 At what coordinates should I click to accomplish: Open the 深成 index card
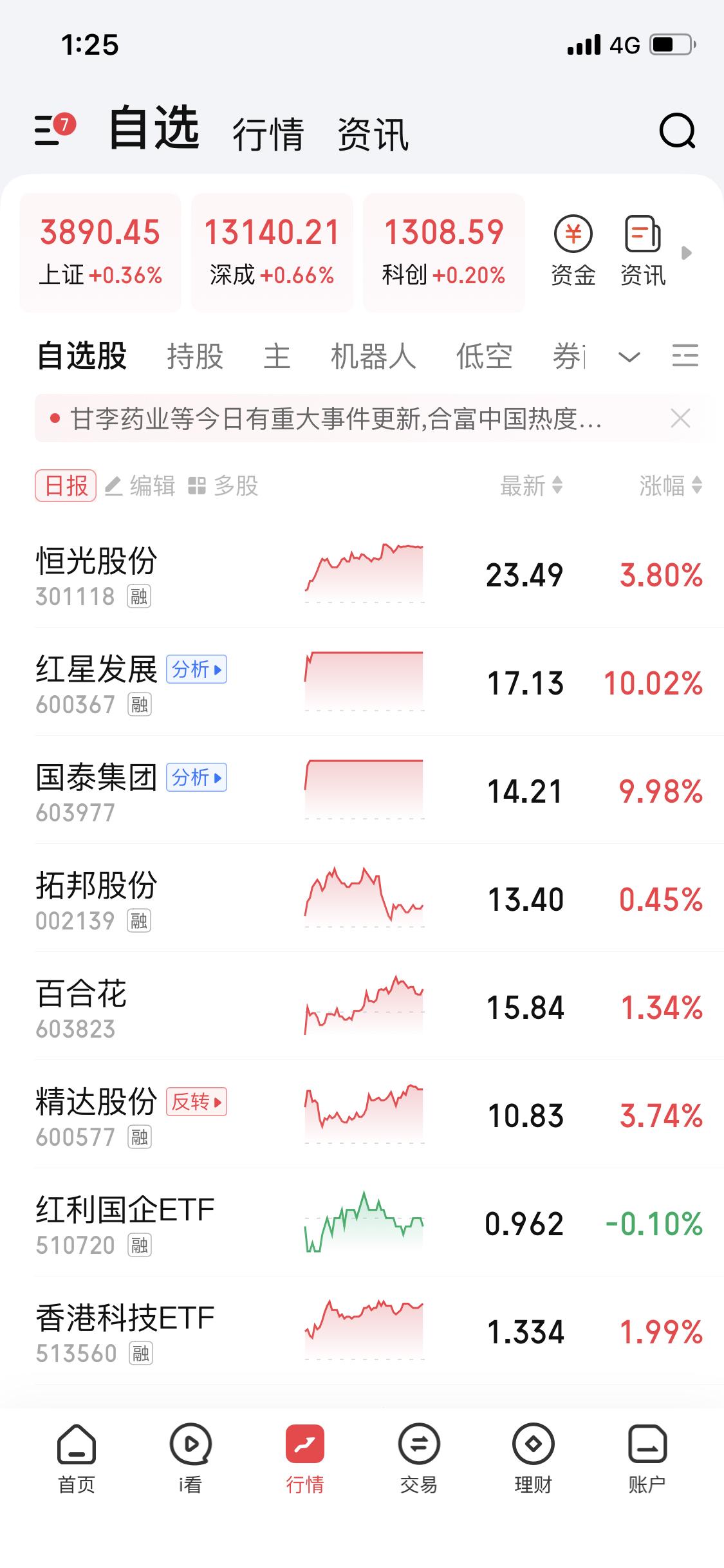(x=272, y=253)
